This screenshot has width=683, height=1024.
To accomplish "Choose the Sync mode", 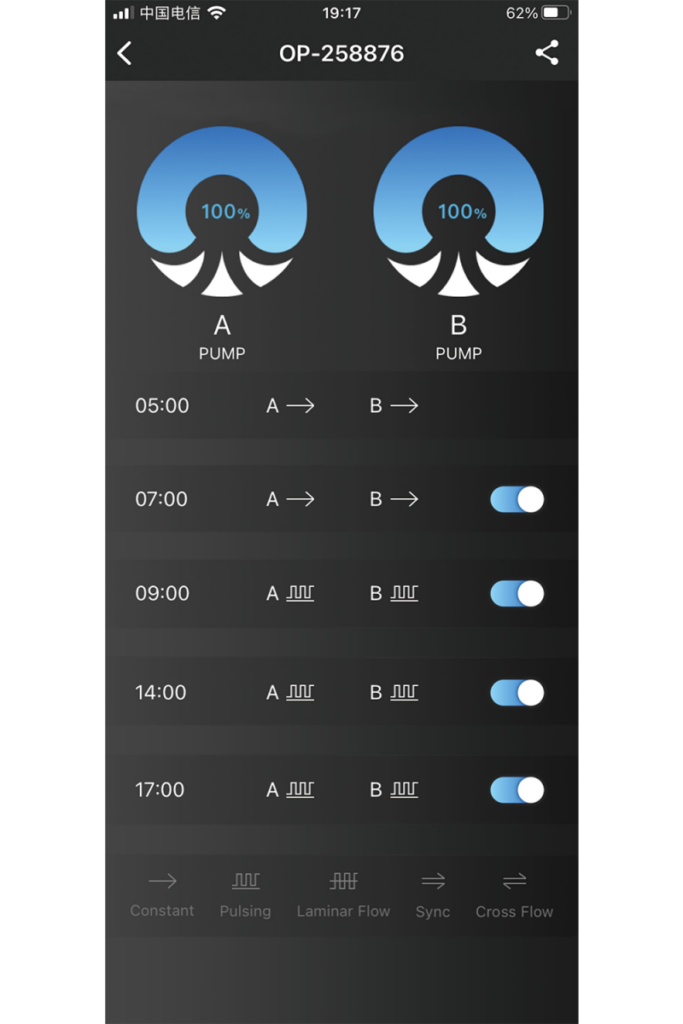I will click(x=433, y=894).
